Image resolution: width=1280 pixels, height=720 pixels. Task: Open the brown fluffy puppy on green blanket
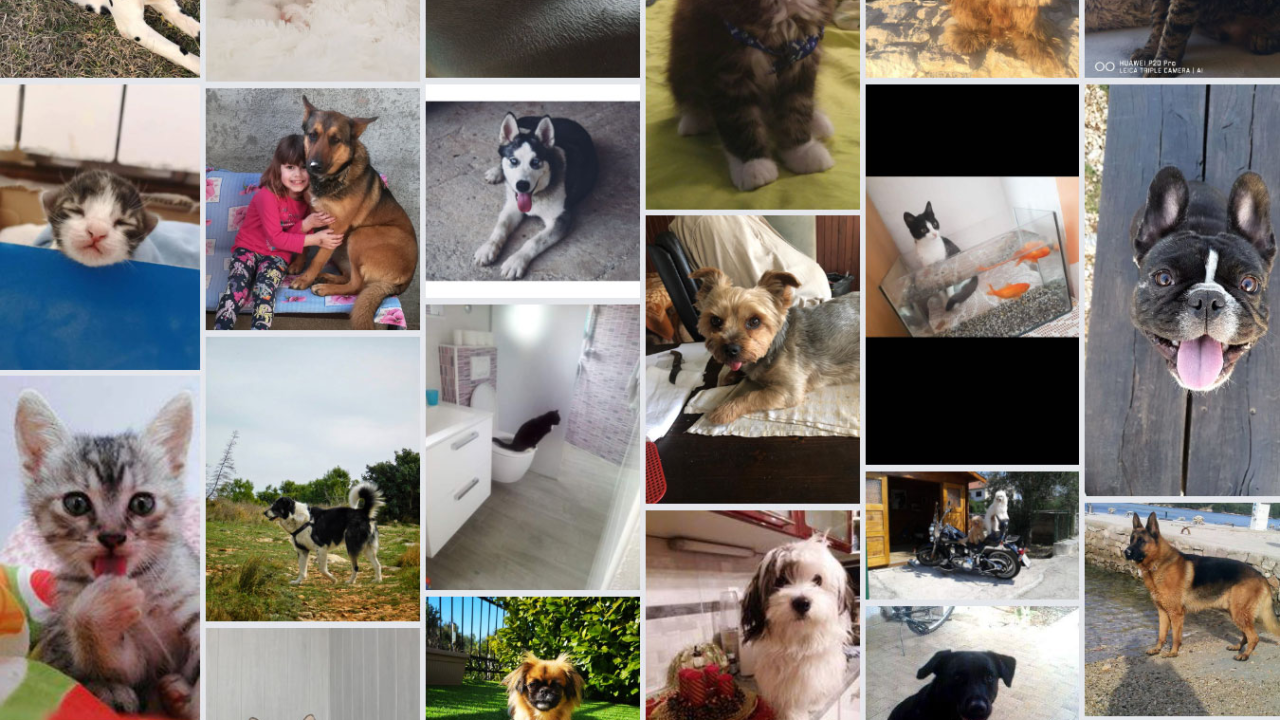752,104
